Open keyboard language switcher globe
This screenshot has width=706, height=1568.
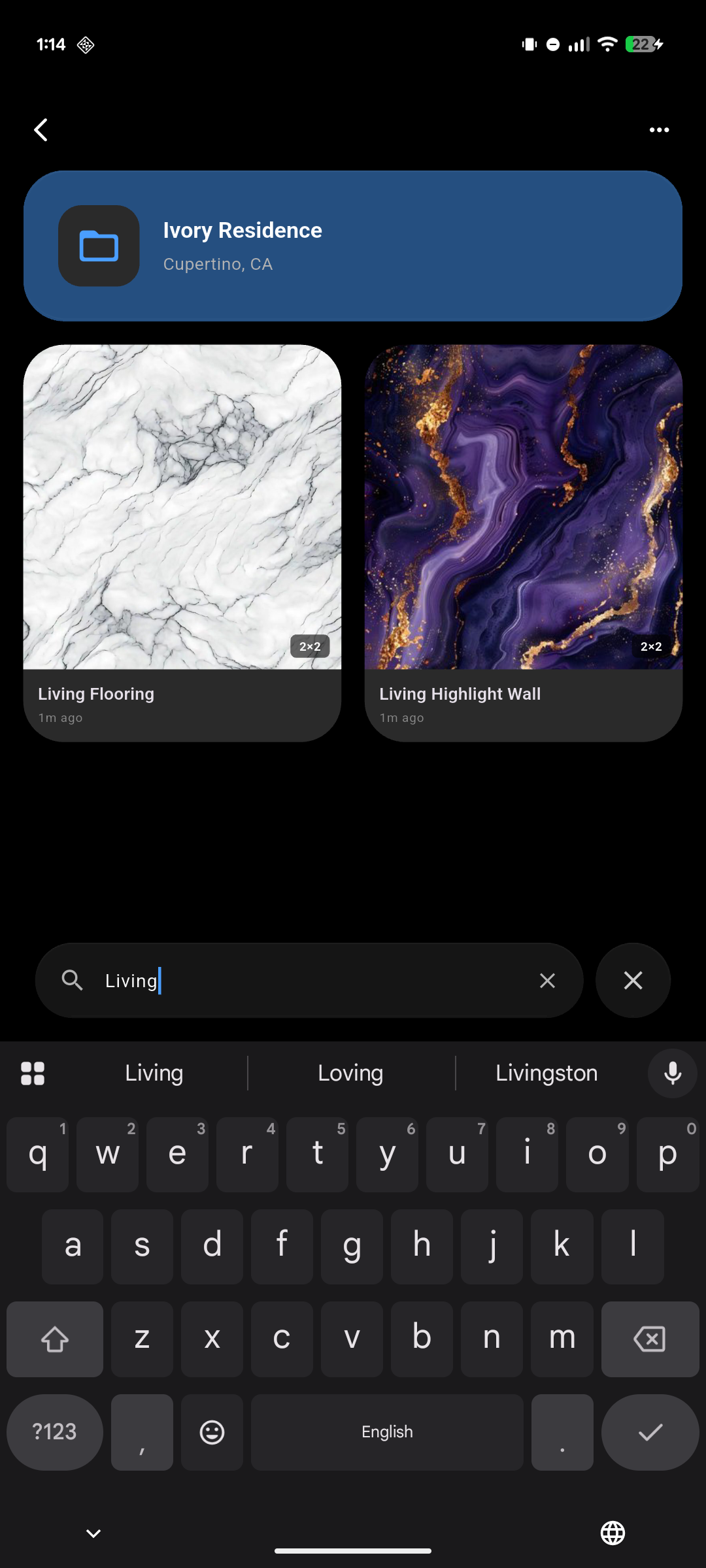point(613,1533)
